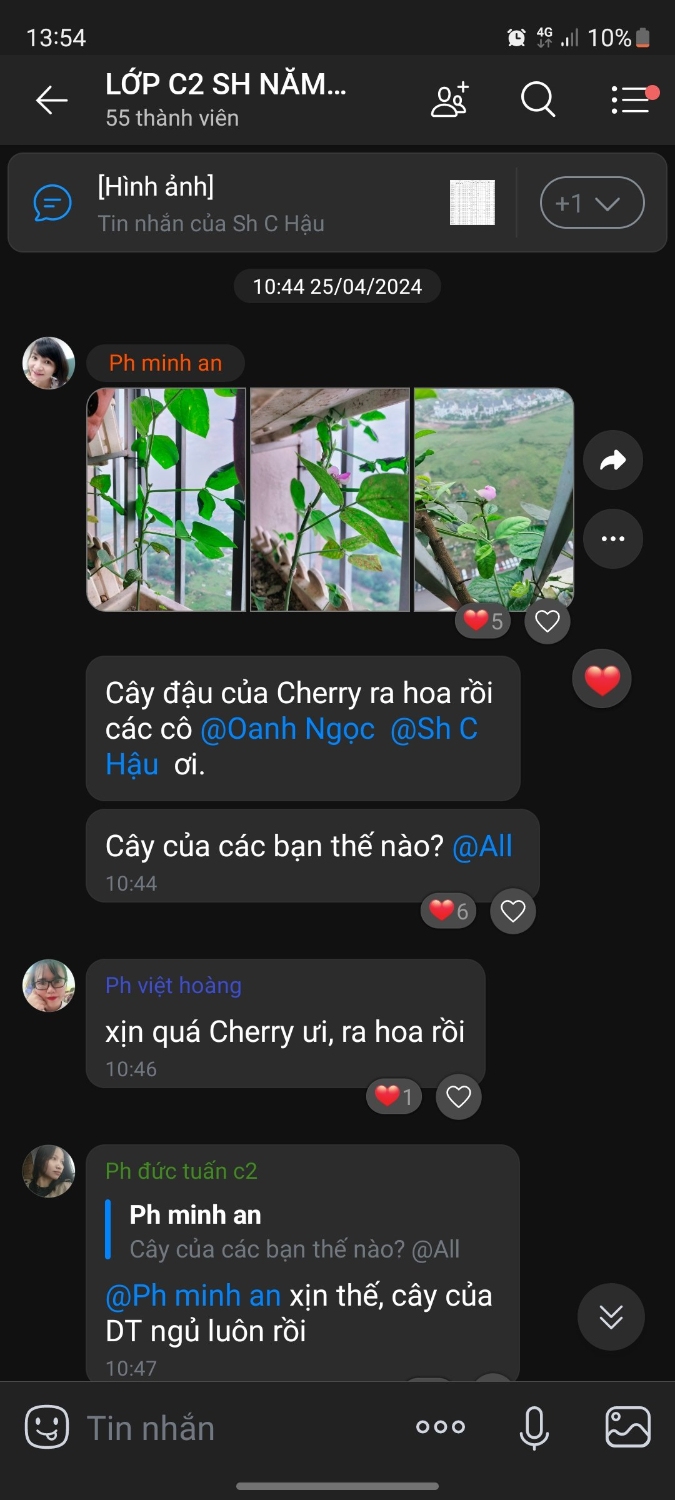Open pinned message from Sh C Hậu

pyautogui.click(x=260, y=203)
